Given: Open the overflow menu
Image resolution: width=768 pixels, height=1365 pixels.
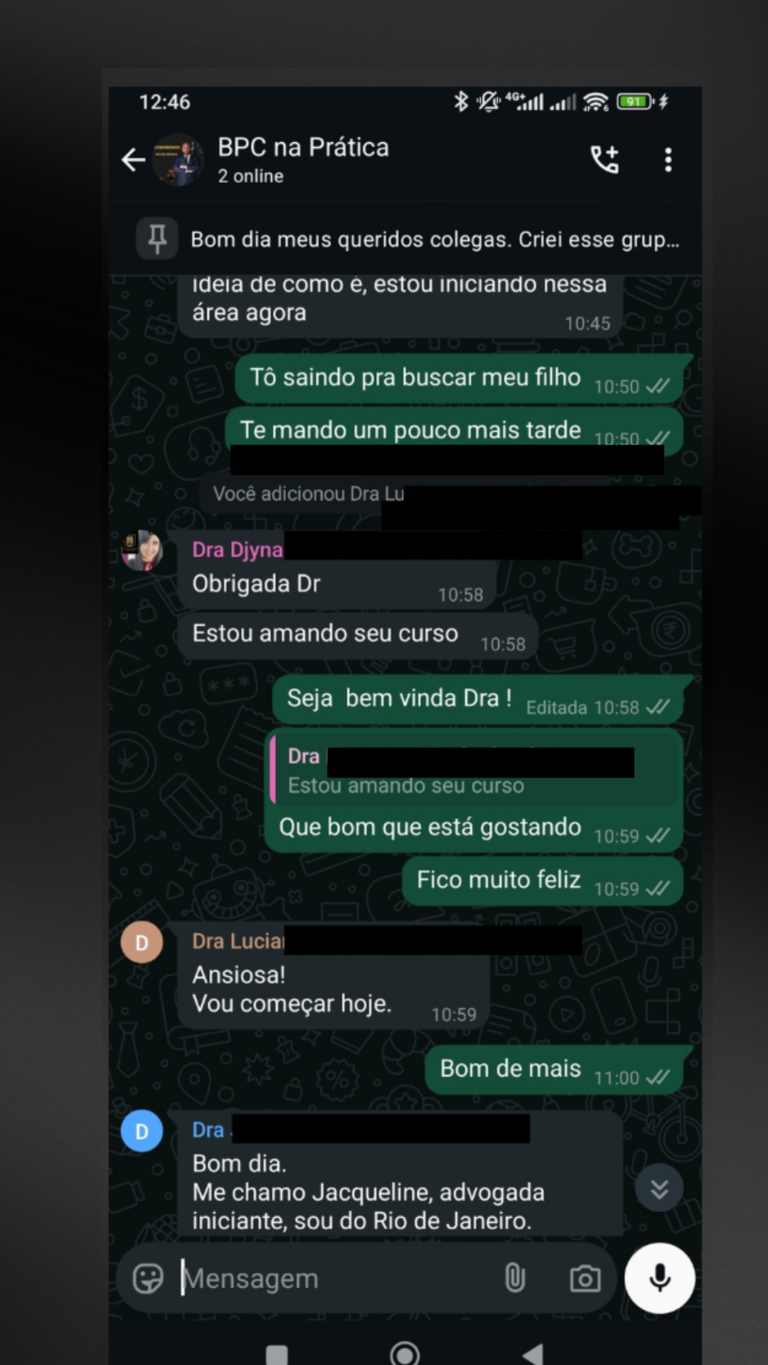Looking at the screenshot, I should (x=668, y=160).
